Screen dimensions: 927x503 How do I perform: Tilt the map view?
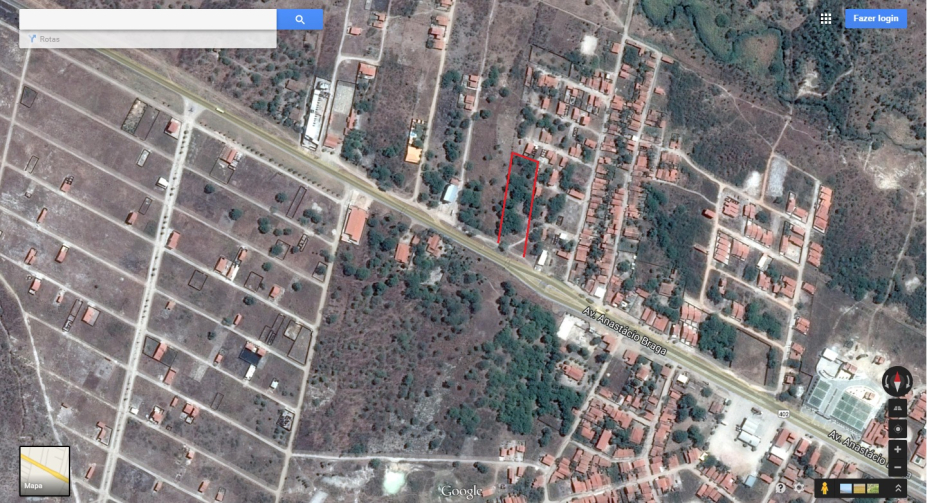coord(897,408)
